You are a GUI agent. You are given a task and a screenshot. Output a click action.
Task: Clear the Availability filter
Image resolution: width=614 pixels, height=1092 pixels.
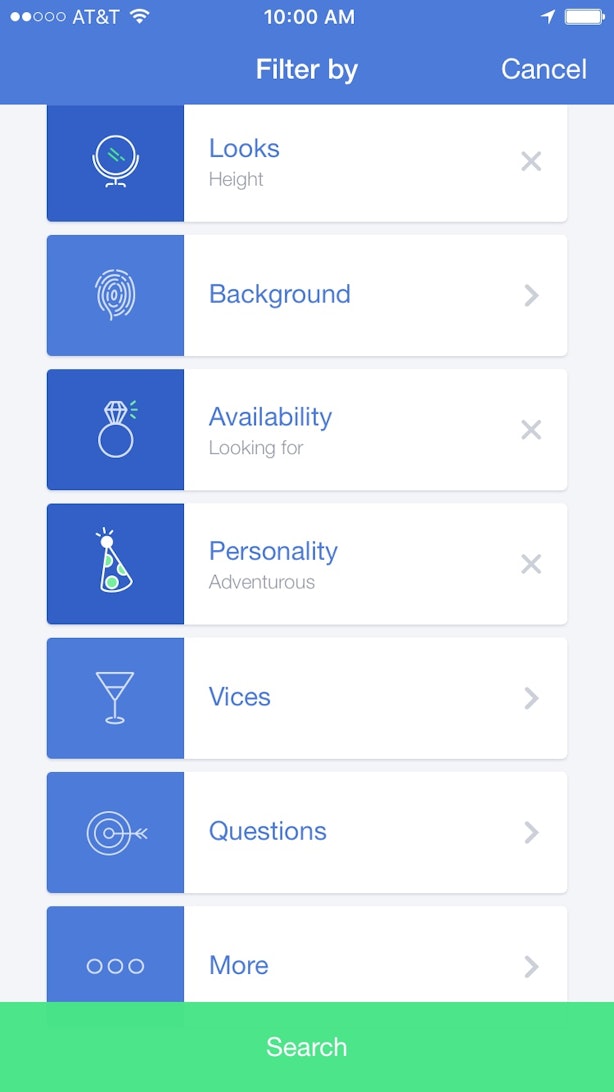[531, 430]
